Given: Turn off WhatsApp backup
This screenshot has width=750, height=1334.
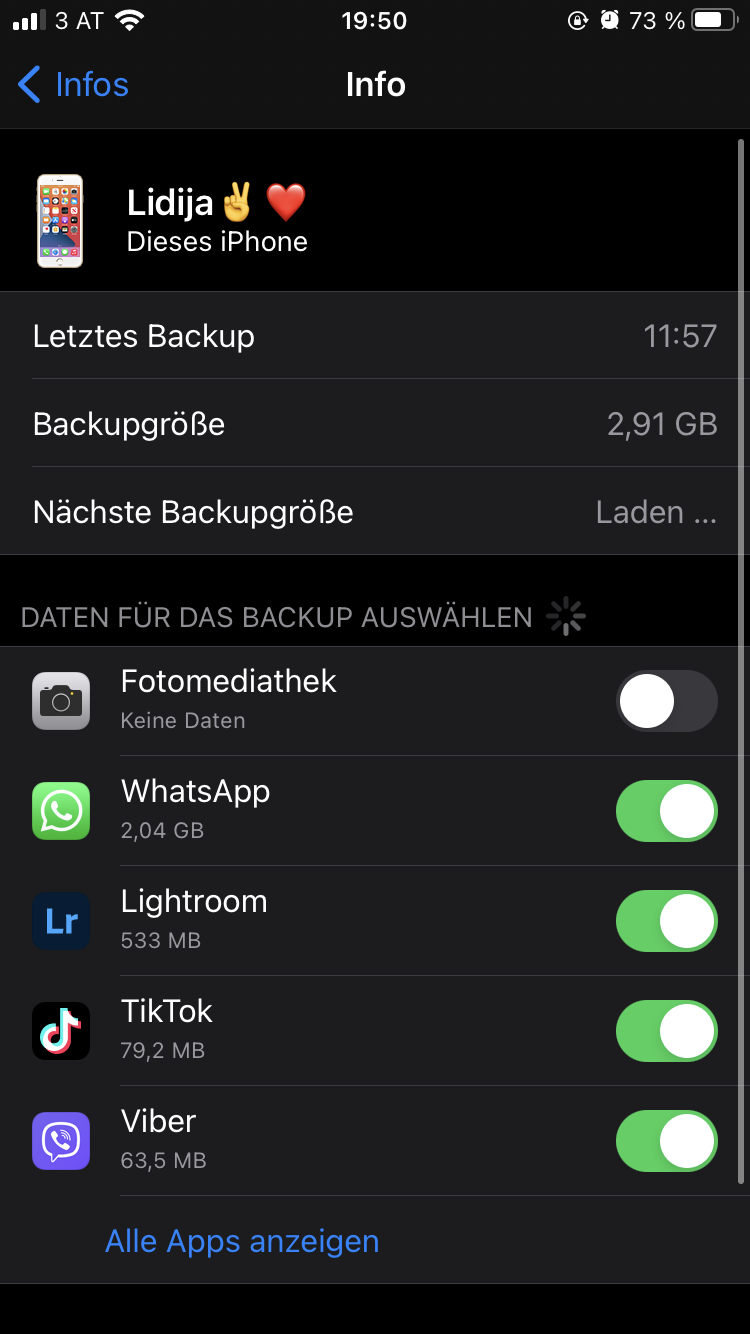Looking at the screenshot, I should point(666,811).
